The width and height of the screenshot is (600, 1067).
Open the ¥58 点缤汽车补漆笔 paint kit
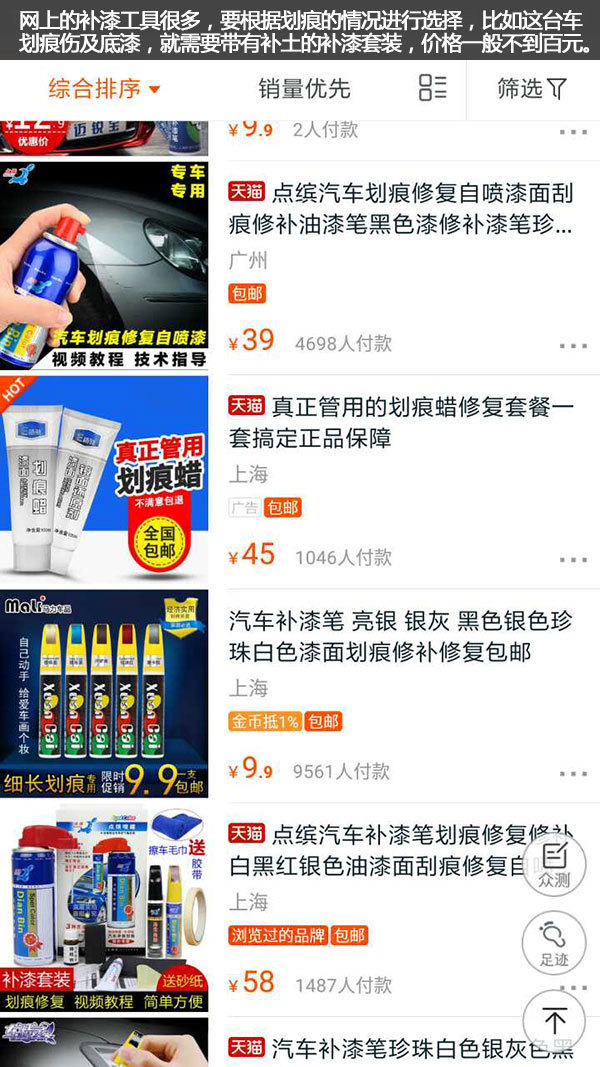coord(390,848)
